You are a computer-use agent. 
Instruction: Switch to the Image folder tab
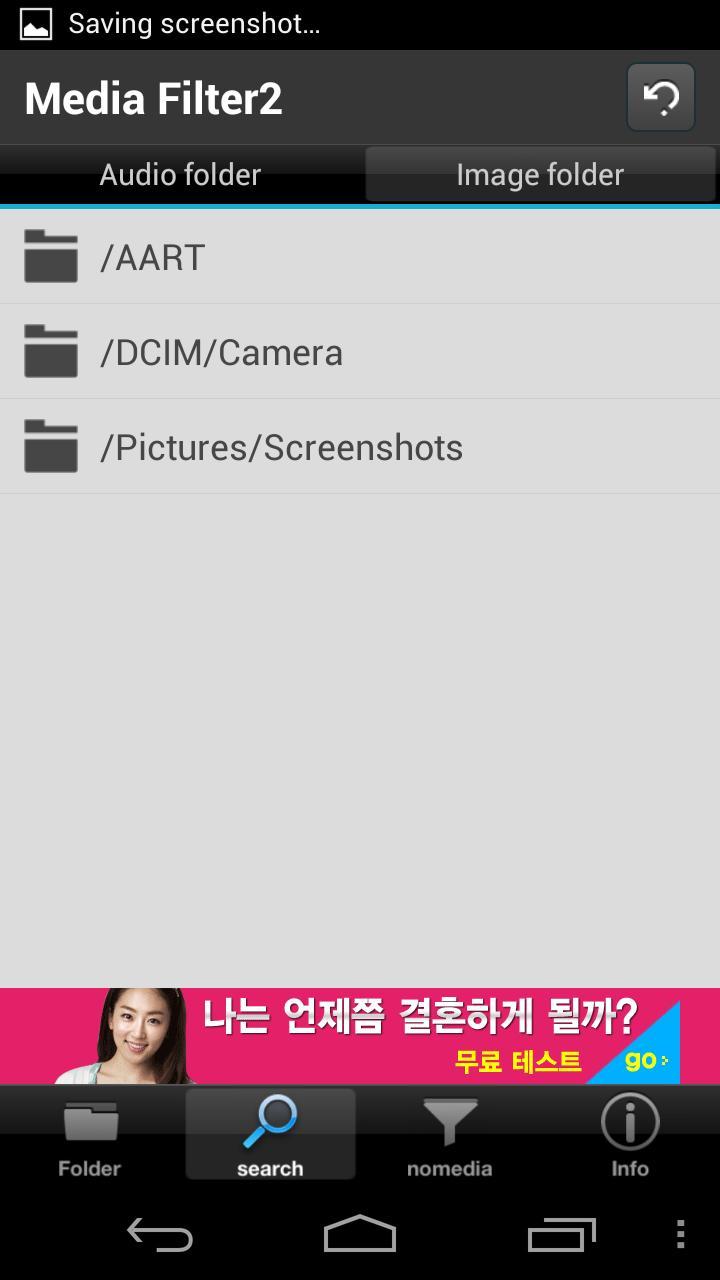tap(539, 174)
